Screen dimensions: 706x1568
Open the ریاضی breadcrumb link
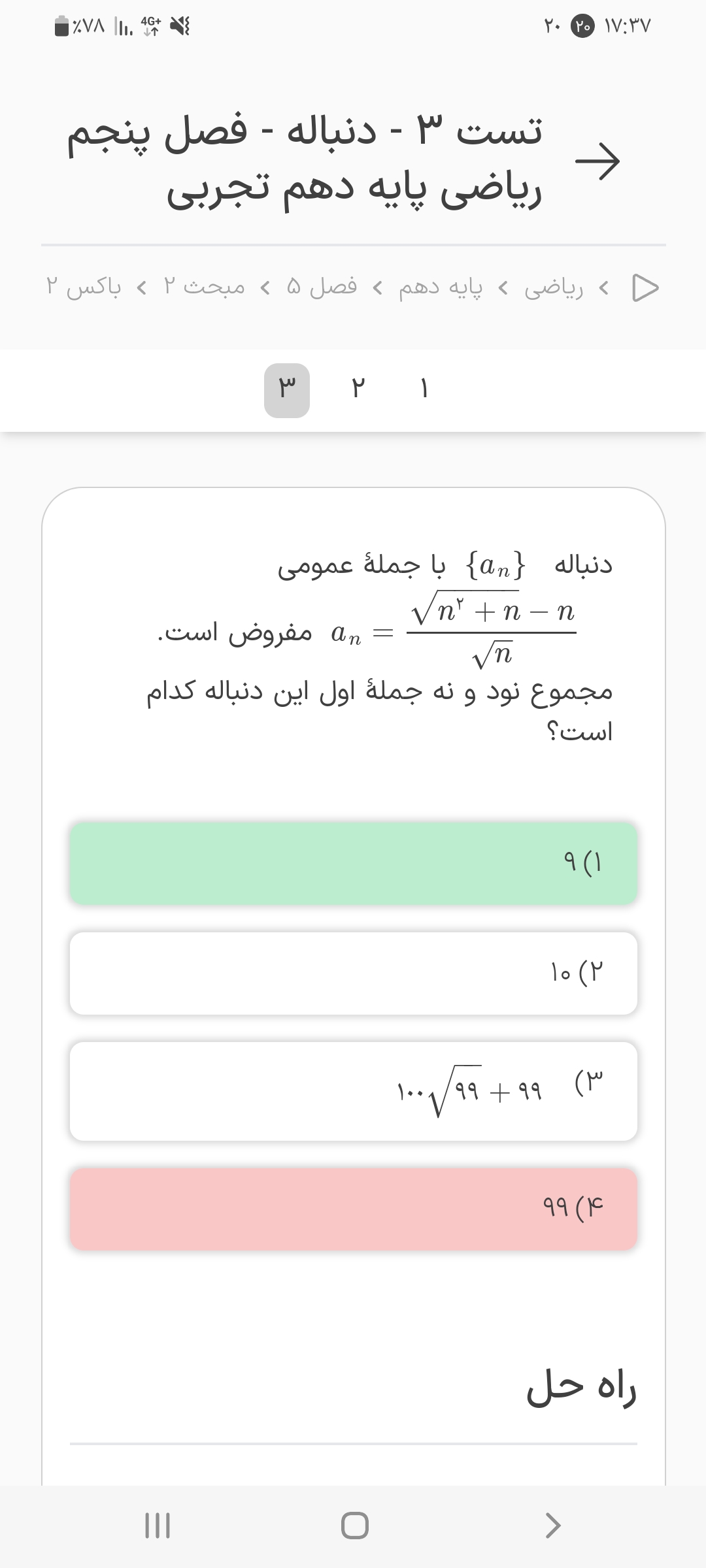pos(554,287)
